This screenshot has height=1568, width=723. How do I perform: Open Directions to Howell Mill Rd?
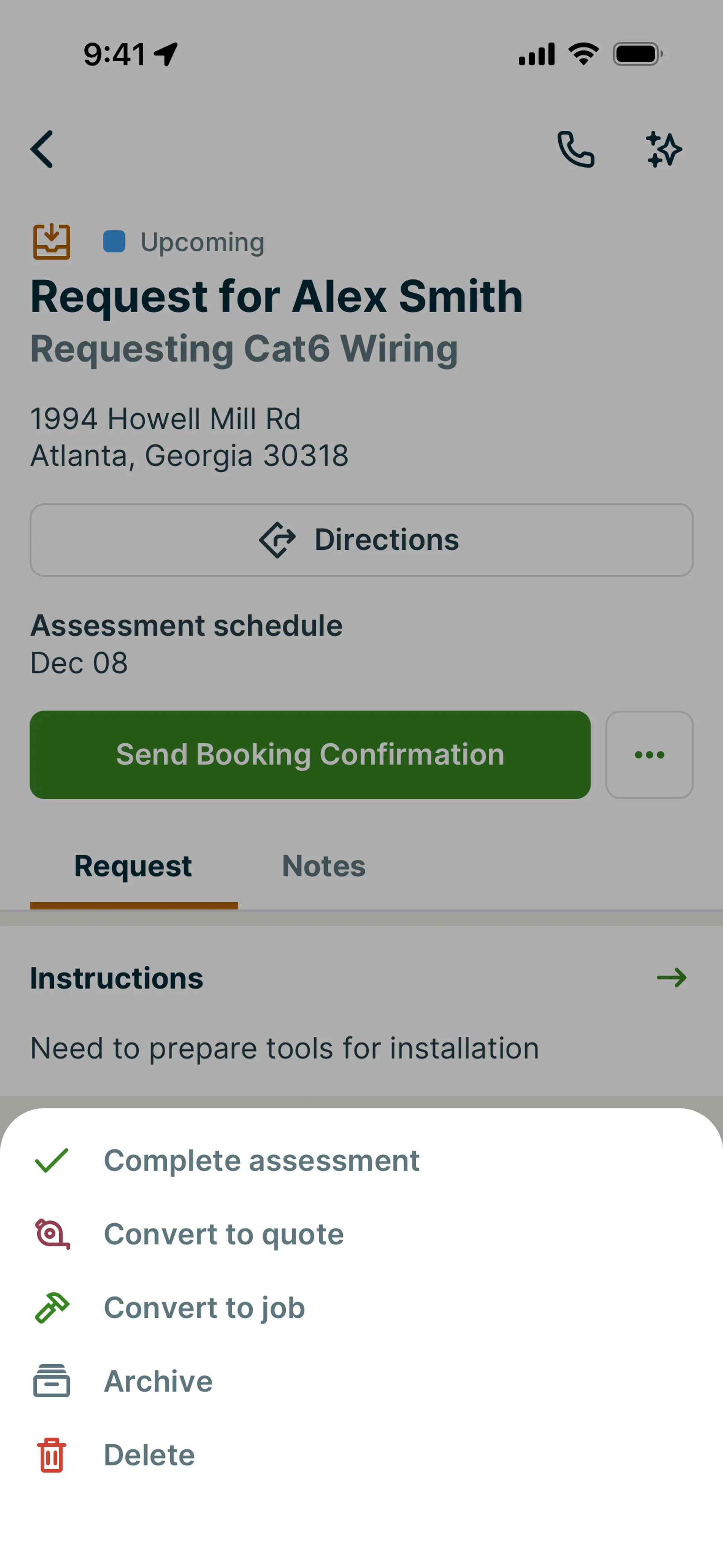click(361, 540)
